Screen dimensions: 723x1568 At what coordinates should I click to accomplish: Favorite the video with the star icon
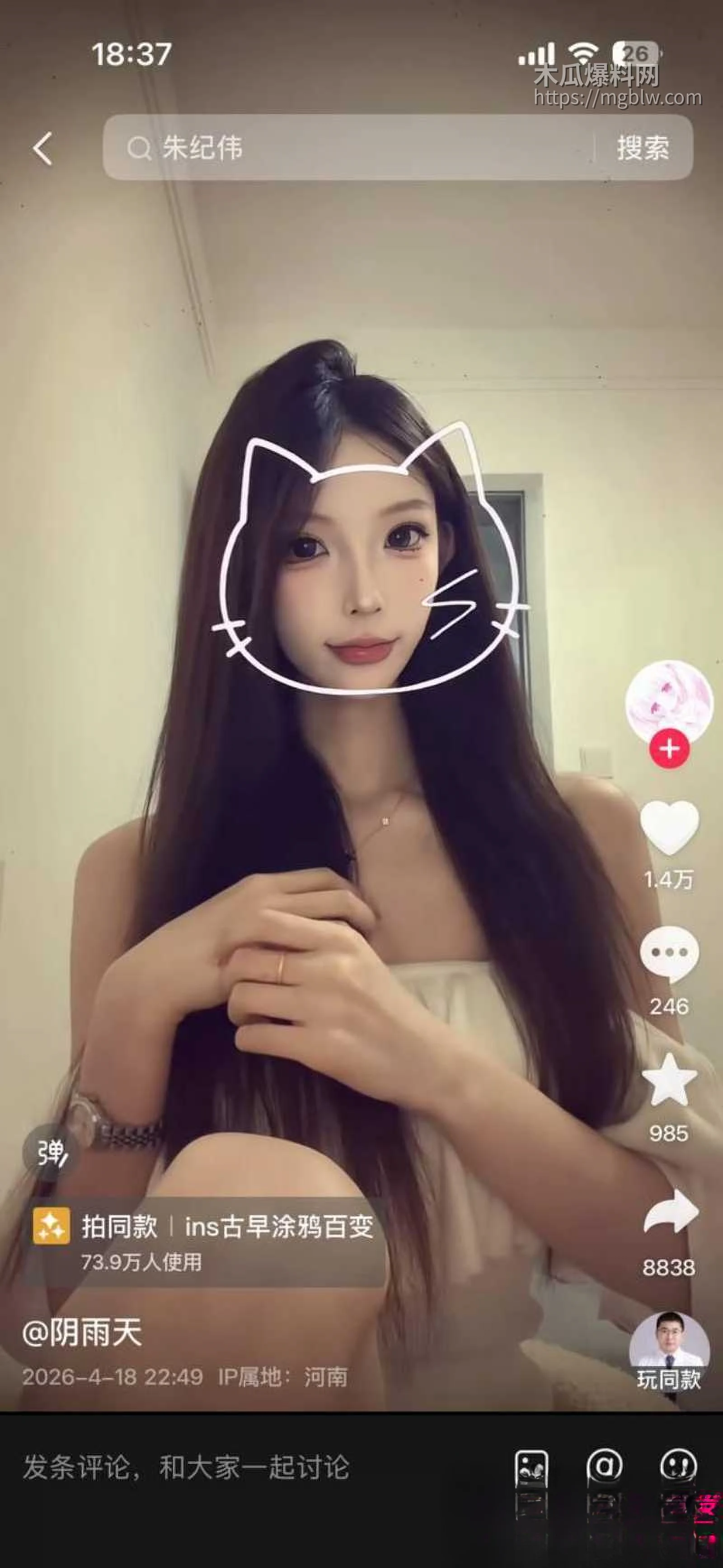[669, 1080]
